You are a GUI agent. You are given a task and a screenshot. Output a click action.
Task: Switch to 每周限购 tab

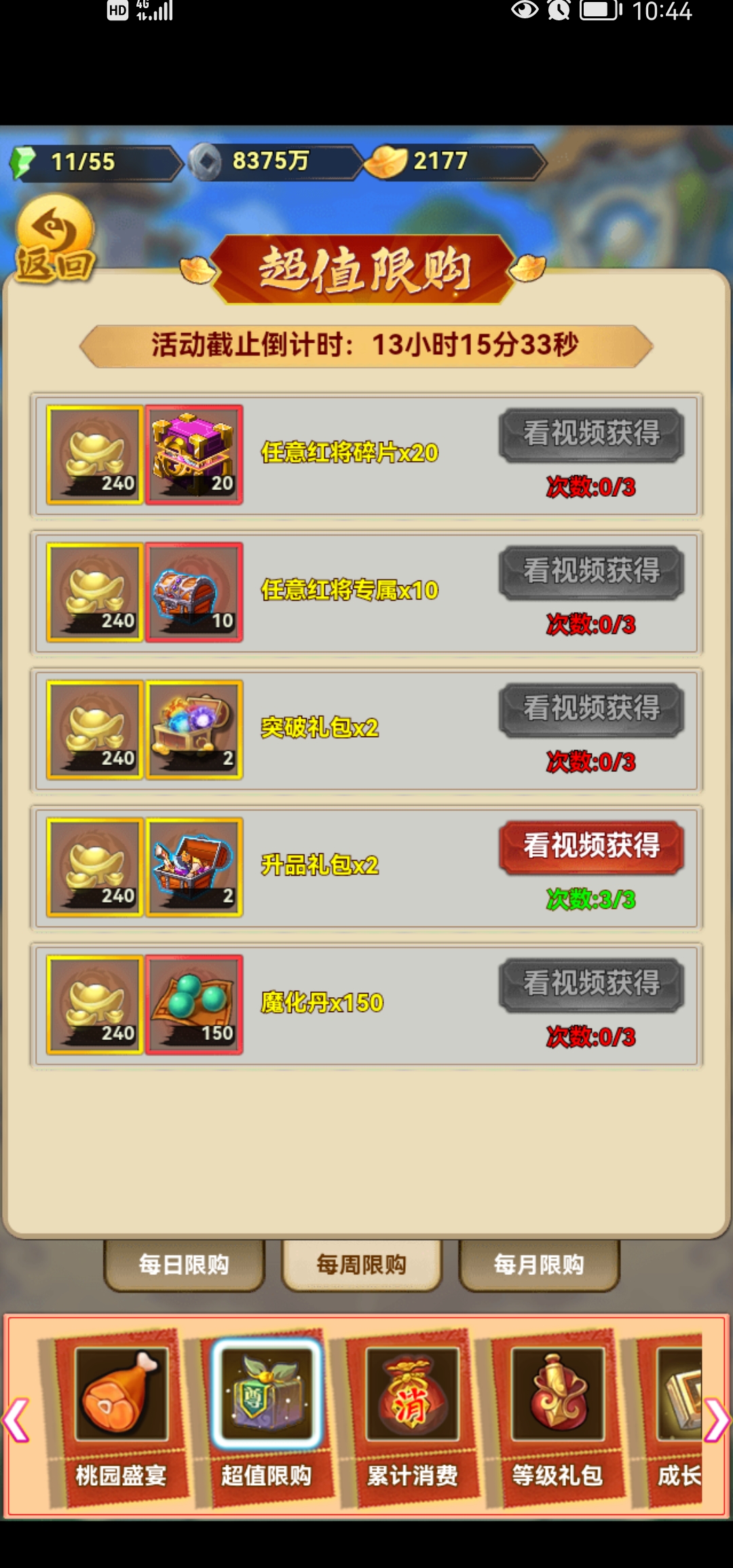(x=362, y=1265)
